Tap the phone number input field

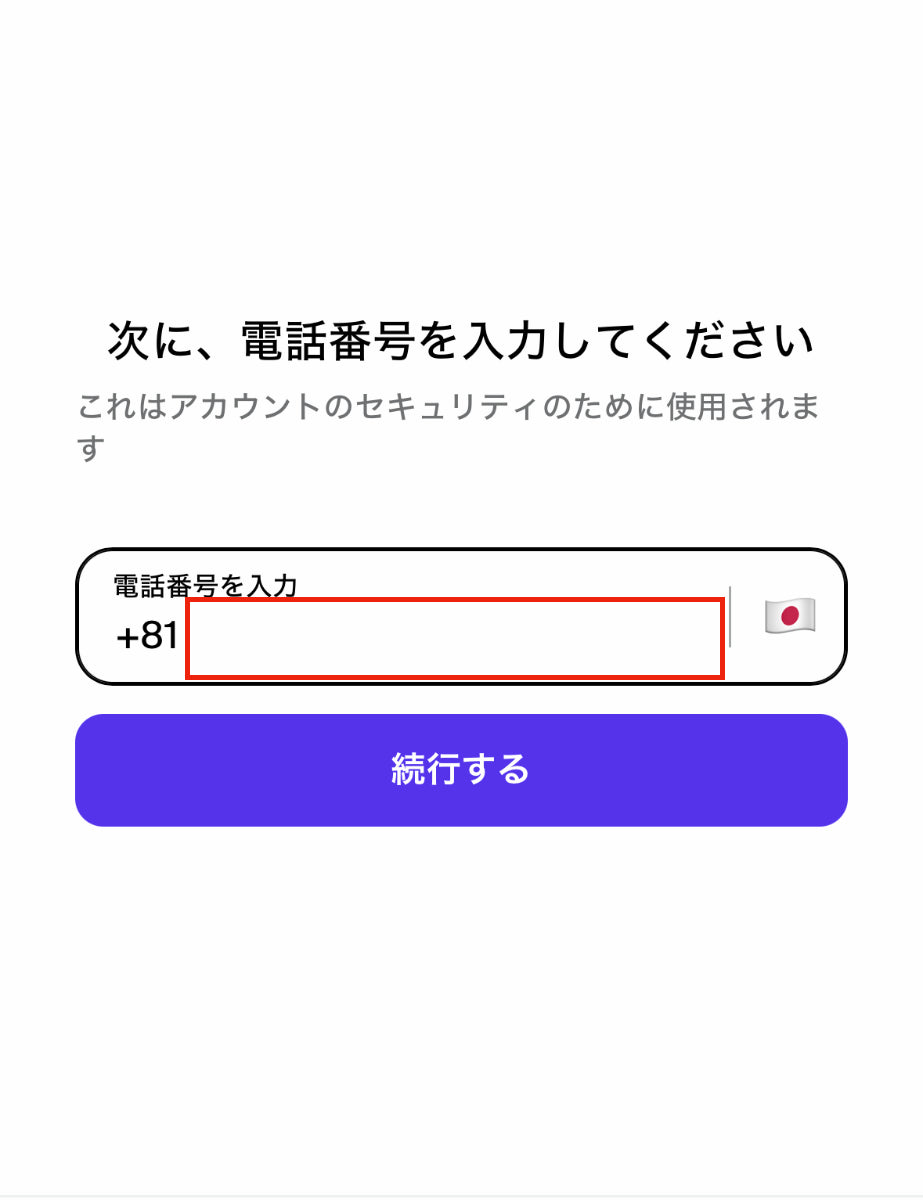point(455,638)
